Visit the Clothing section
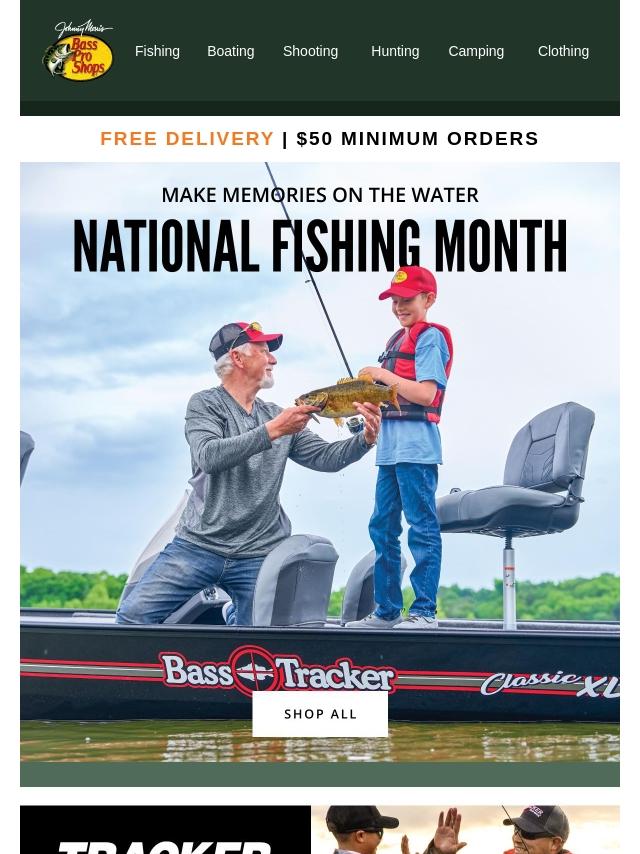This screenshot has width=640, height=854. point(563,51)
